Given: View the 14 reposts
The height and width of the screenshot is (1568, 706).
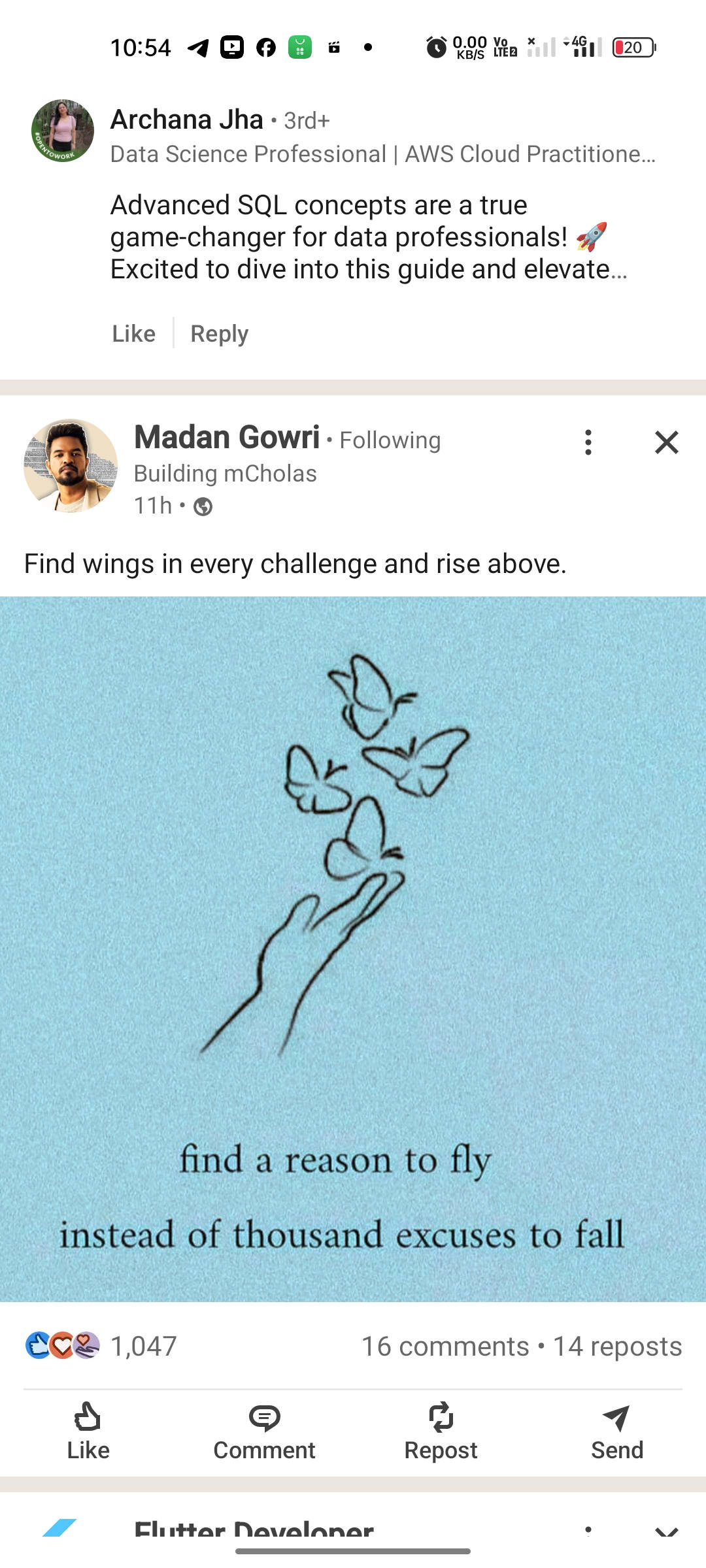Looking at the screenshot, I should [x=617, y=1347].
